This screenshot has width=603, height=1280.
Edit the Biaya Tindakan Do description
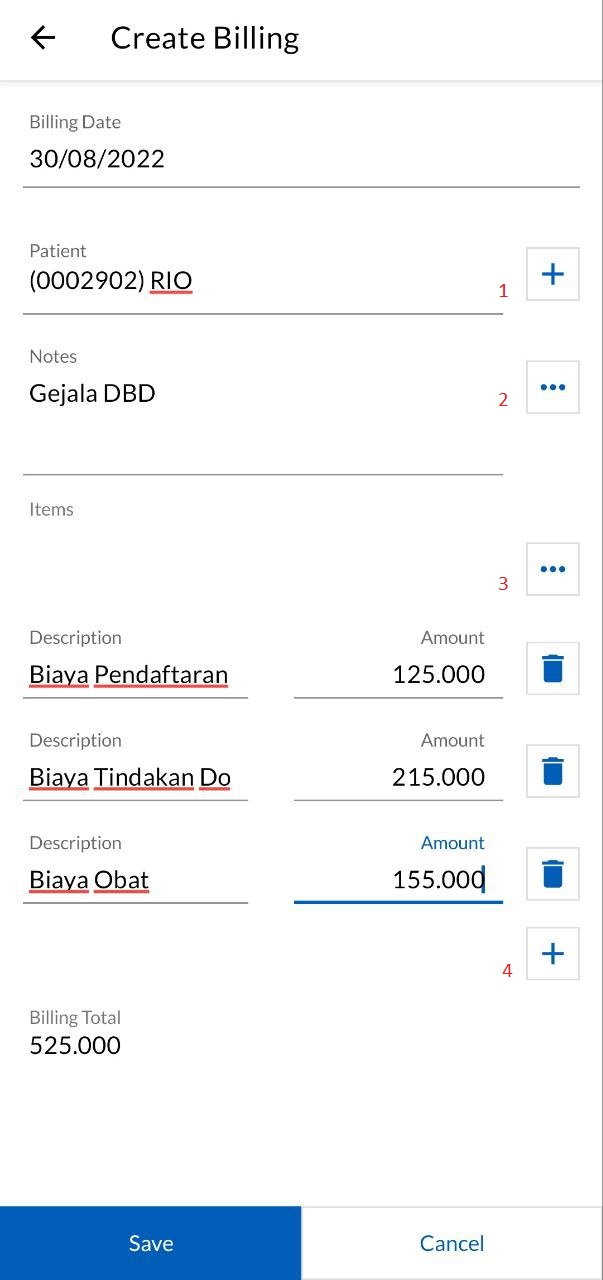point(135,767)
